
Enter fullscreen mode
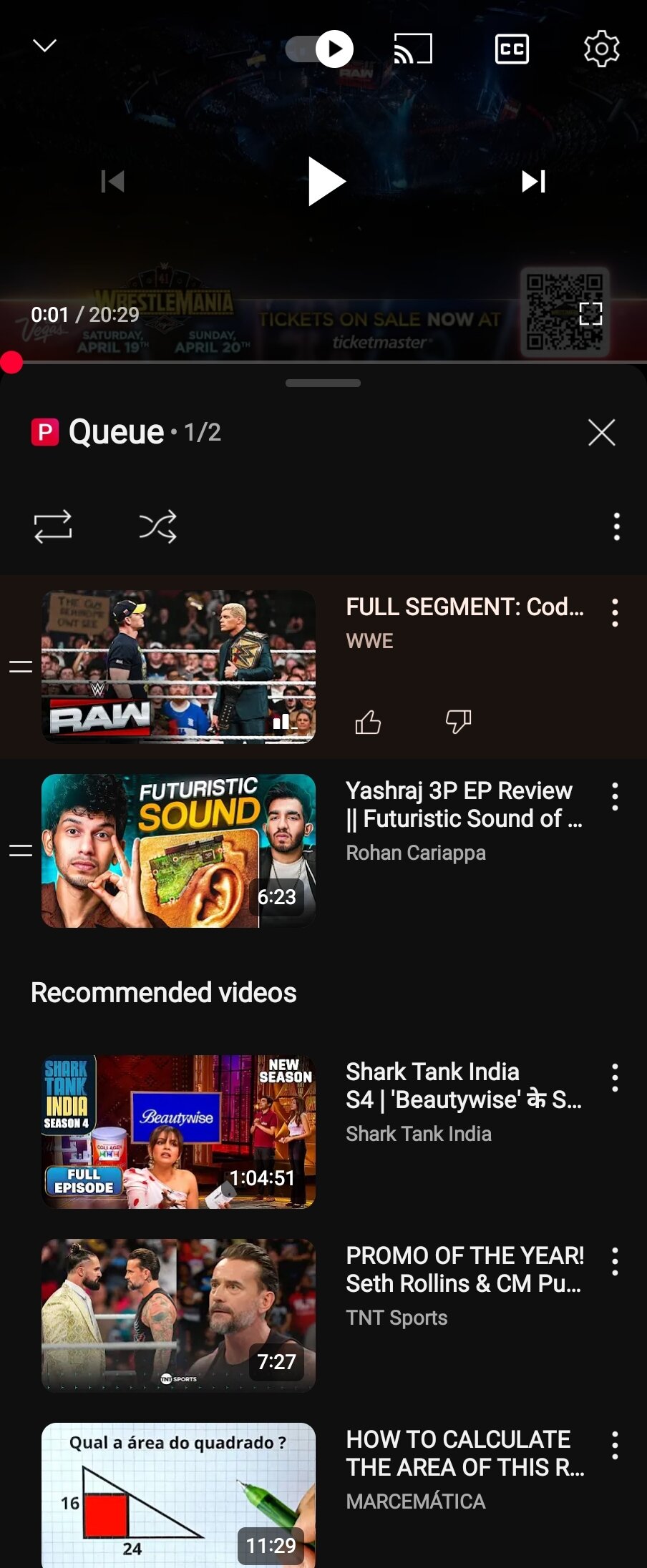click(590, 313)
